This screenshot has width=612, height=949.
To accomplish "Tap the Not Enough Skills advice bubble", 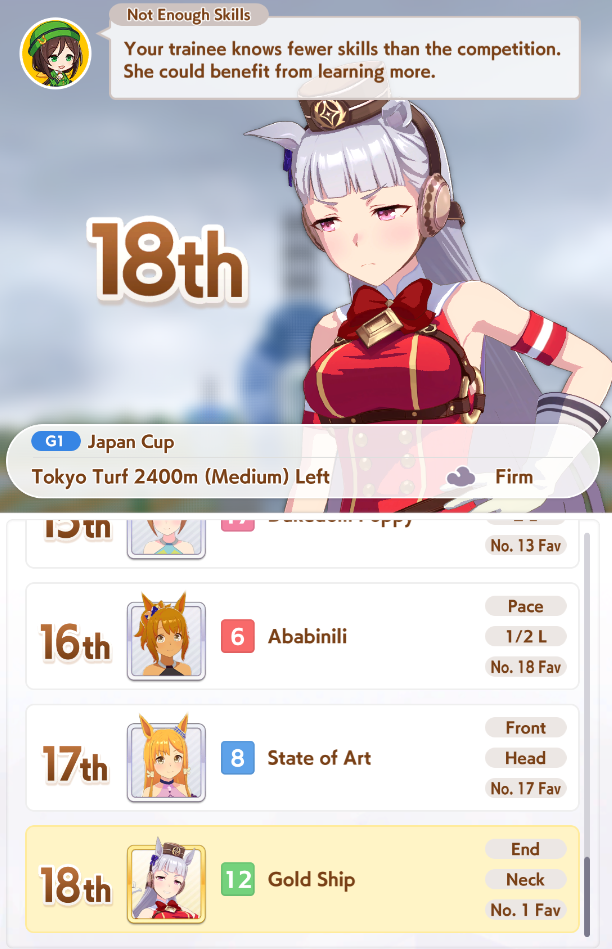I will point(343,60).
